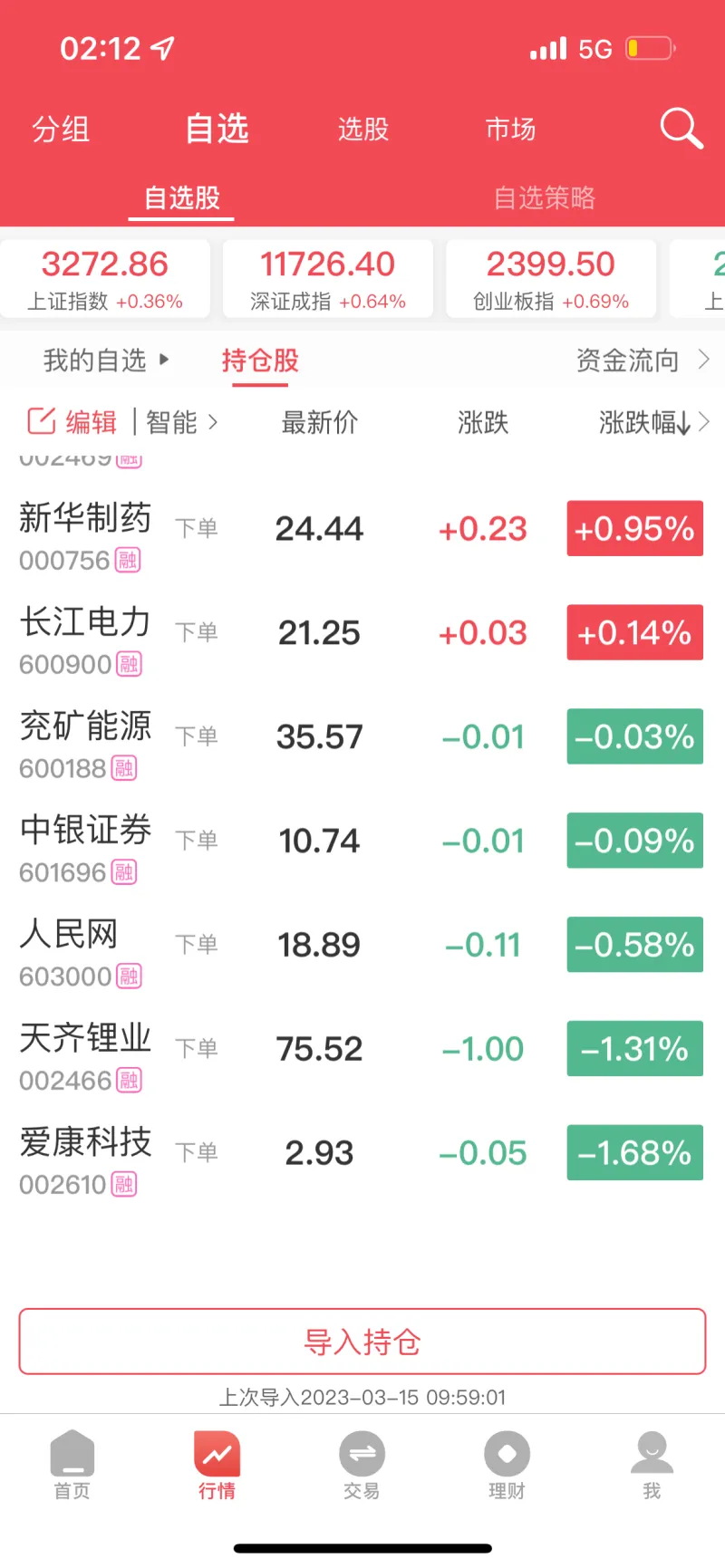This screenshot has height=1568, width=725.
Task: Open 资金流向 link
Action: 643,361
